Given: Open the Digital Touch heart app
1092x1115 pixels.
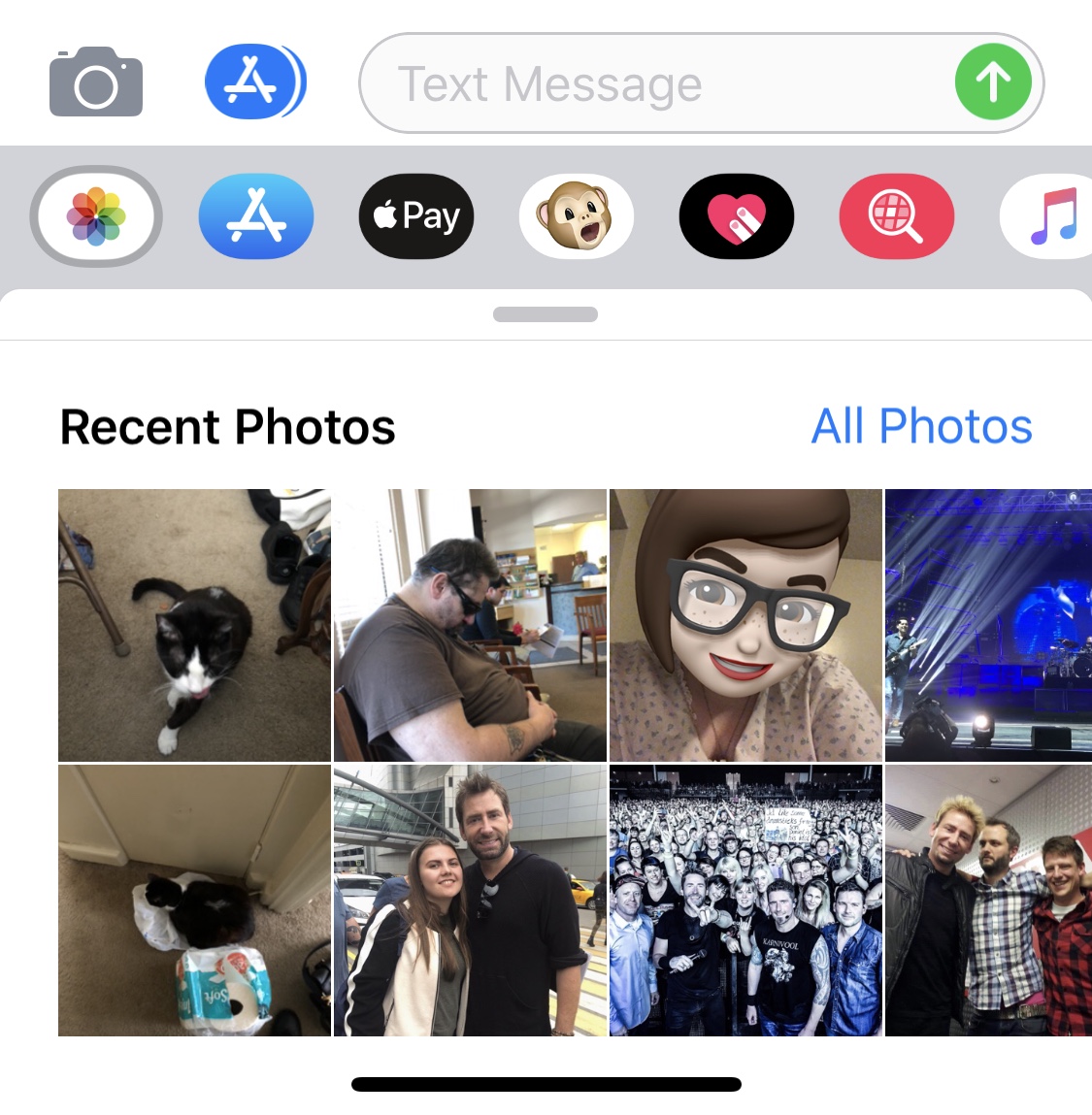Looking at the screenshot, I should point(737,216).
